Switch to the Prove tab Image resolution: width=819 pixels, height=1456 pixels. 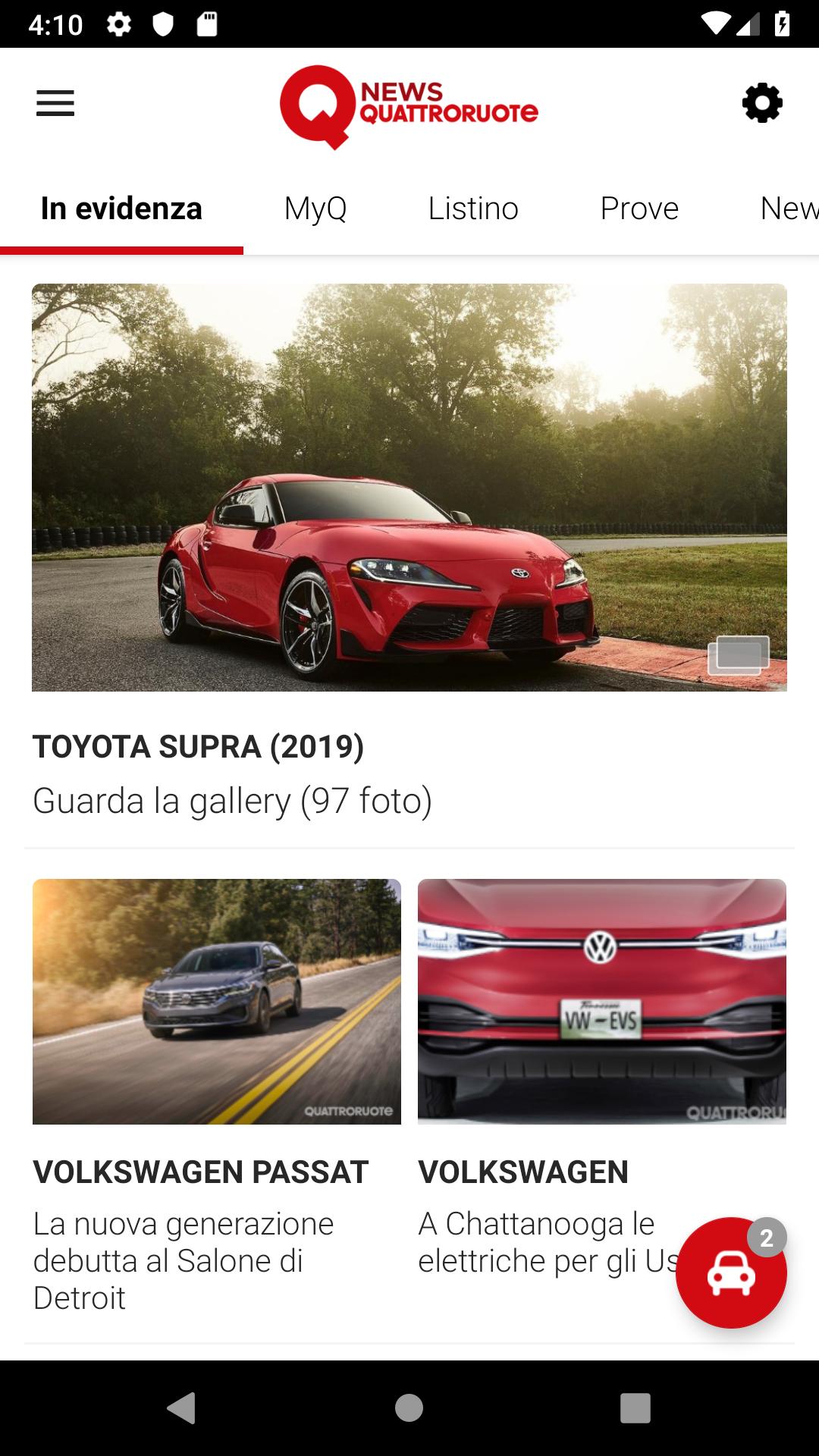[639, 209]
